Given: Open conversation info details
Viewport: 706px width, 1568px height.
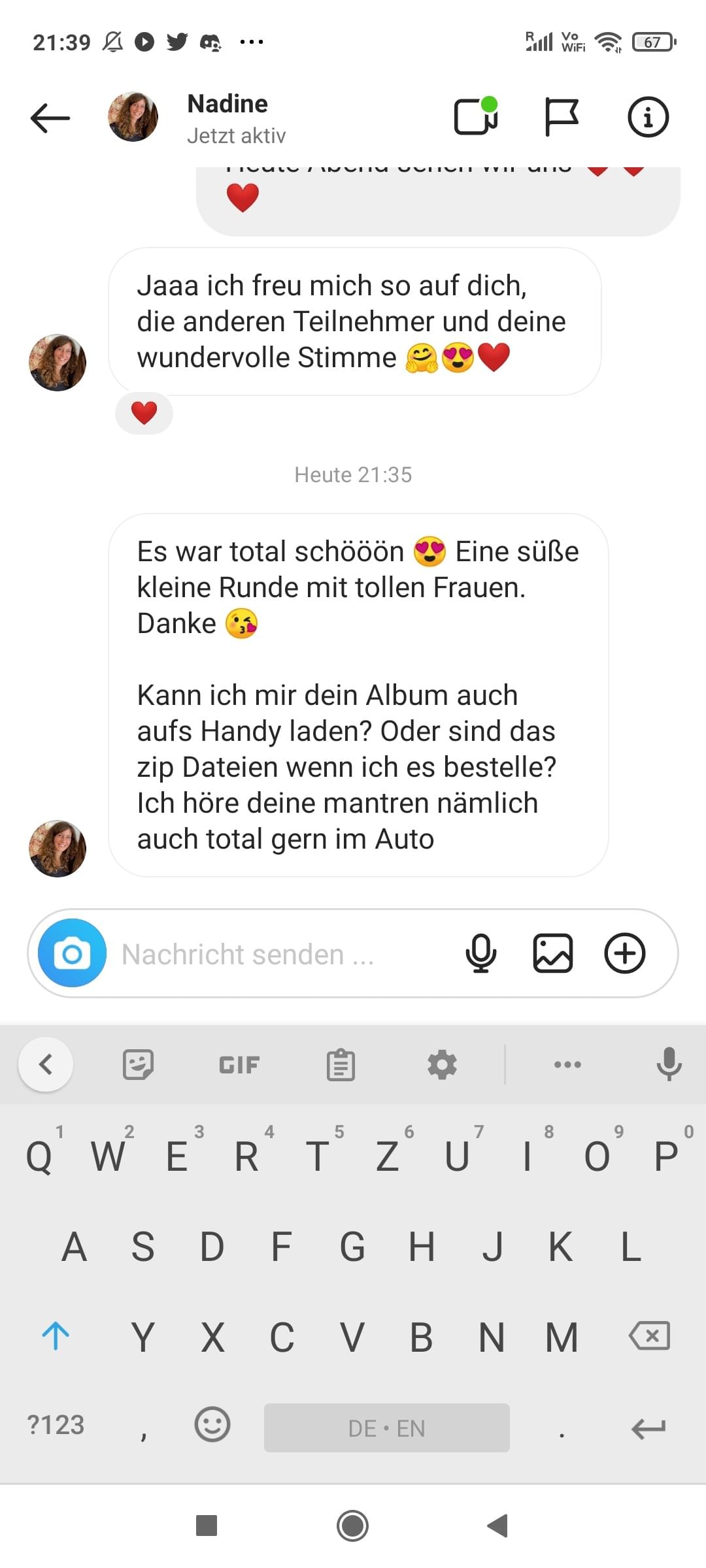Looking at the screenshot, I should click(648, 118).
